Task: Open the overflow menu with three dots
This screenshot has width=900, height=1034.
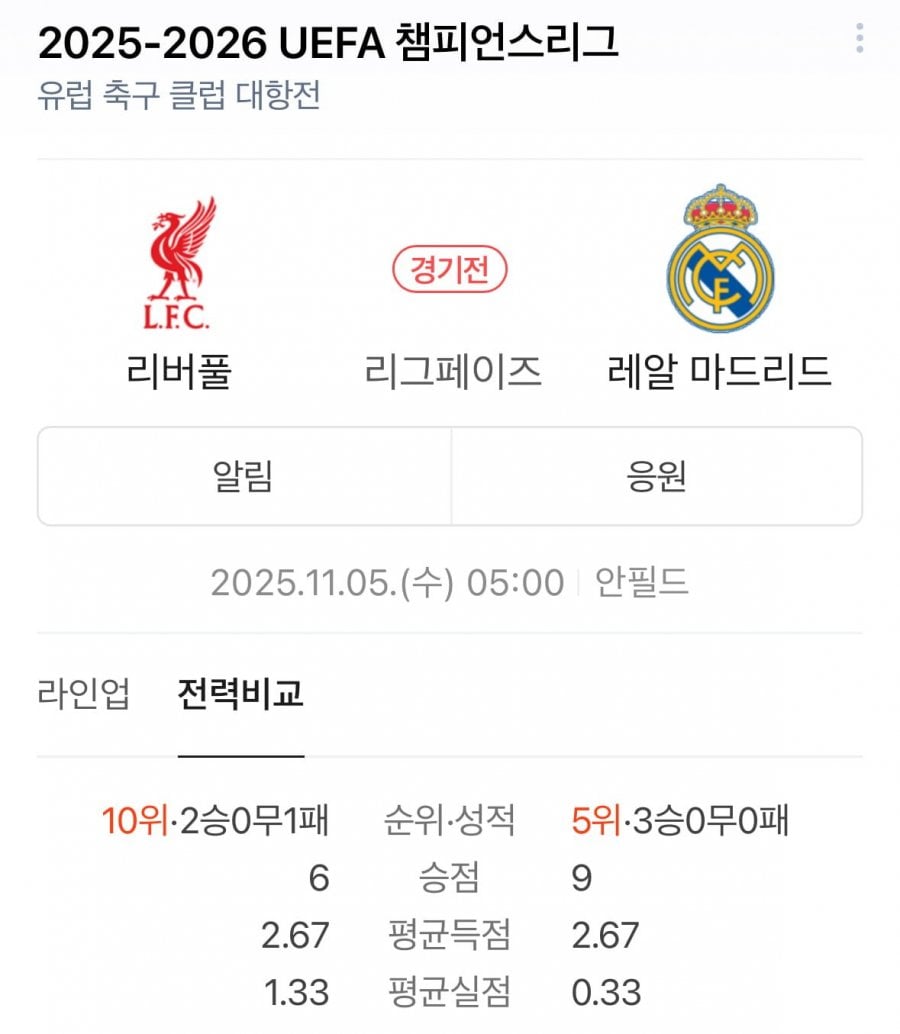Action: (859, 39)
